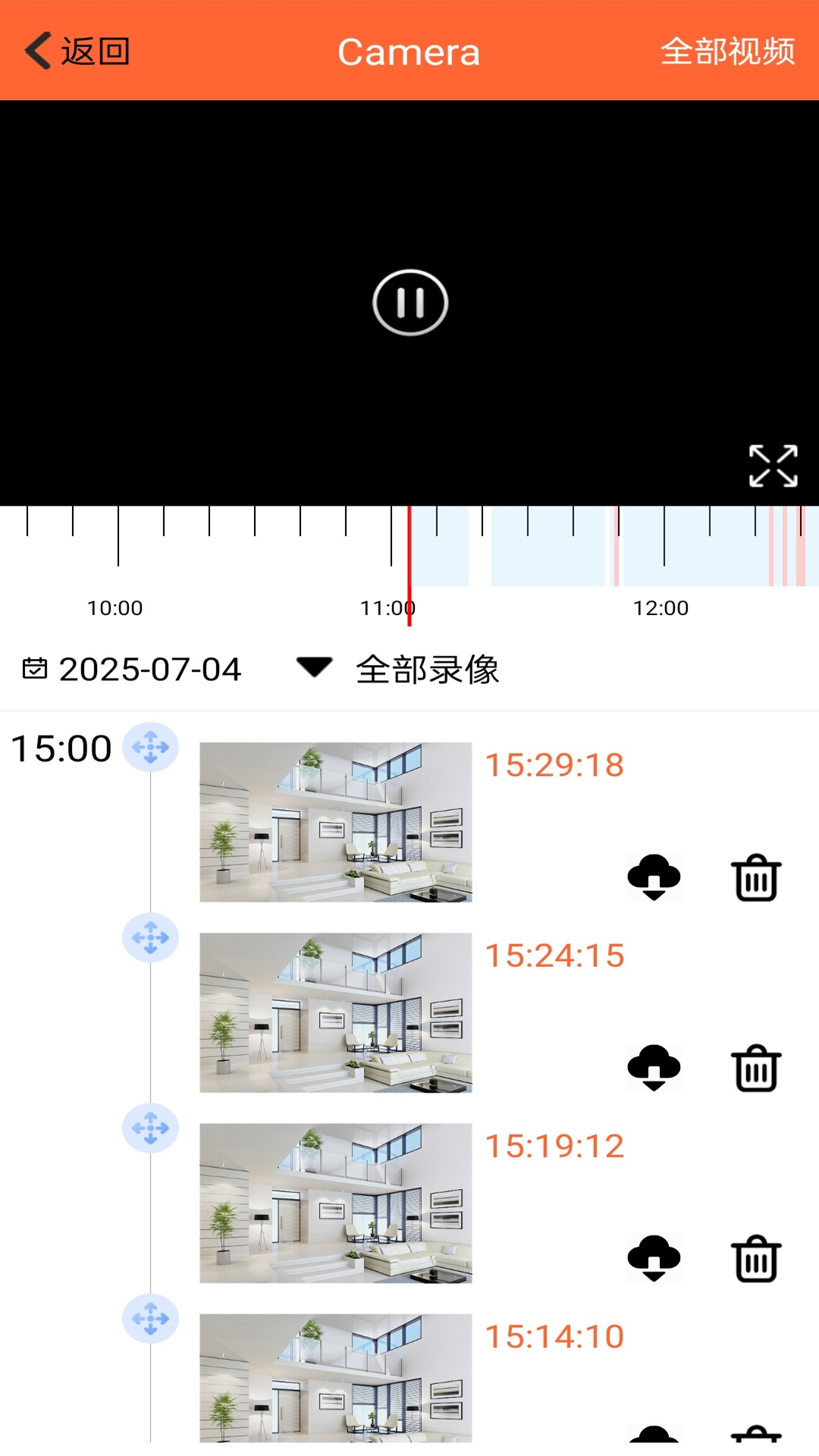Delete the 15:29:18 recording
This screenshot has height=1456, width=819.
755,877
